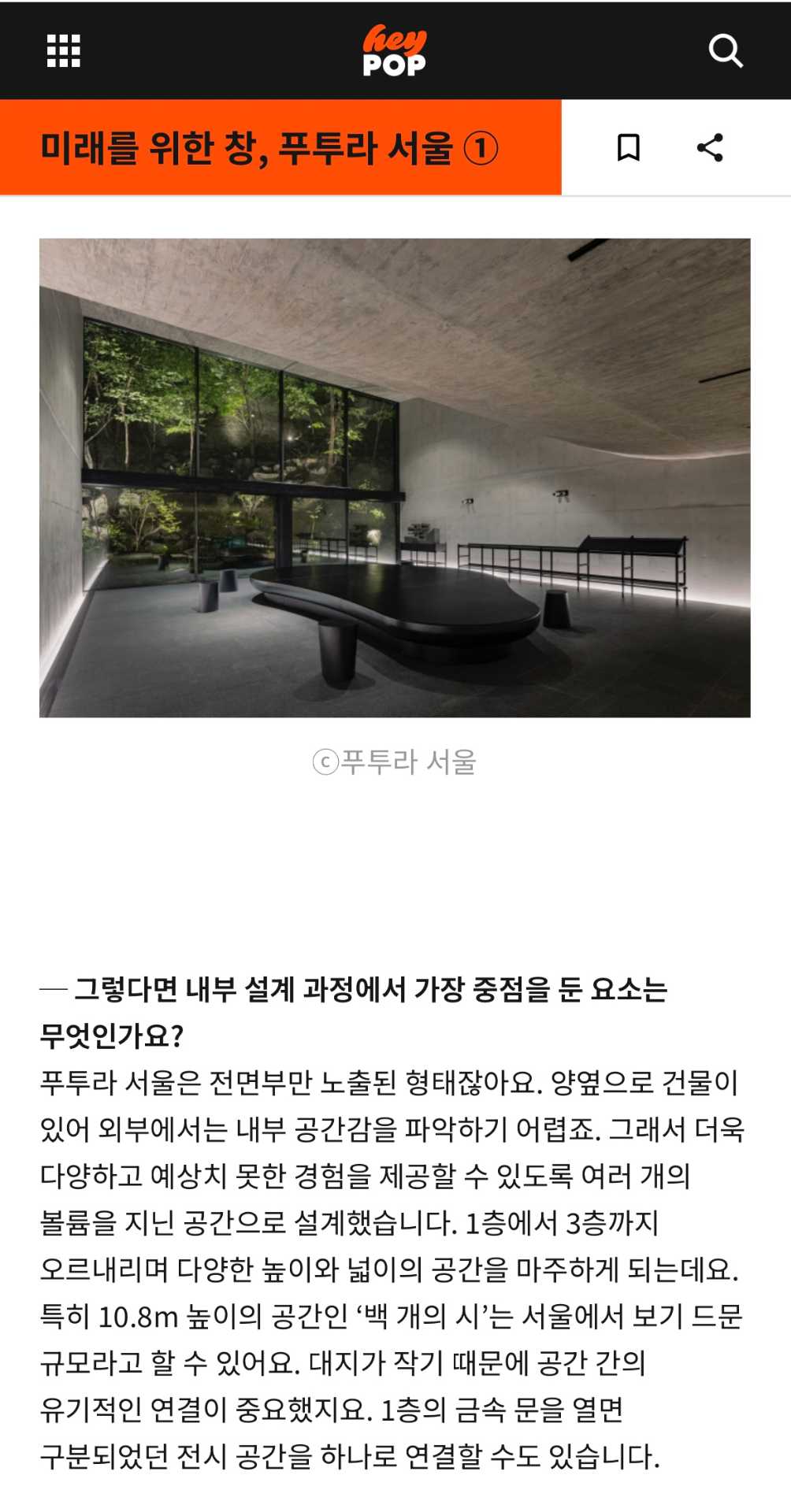The image size is (791, 1512).
Task: Share this article
Action: tap(710, 147)
